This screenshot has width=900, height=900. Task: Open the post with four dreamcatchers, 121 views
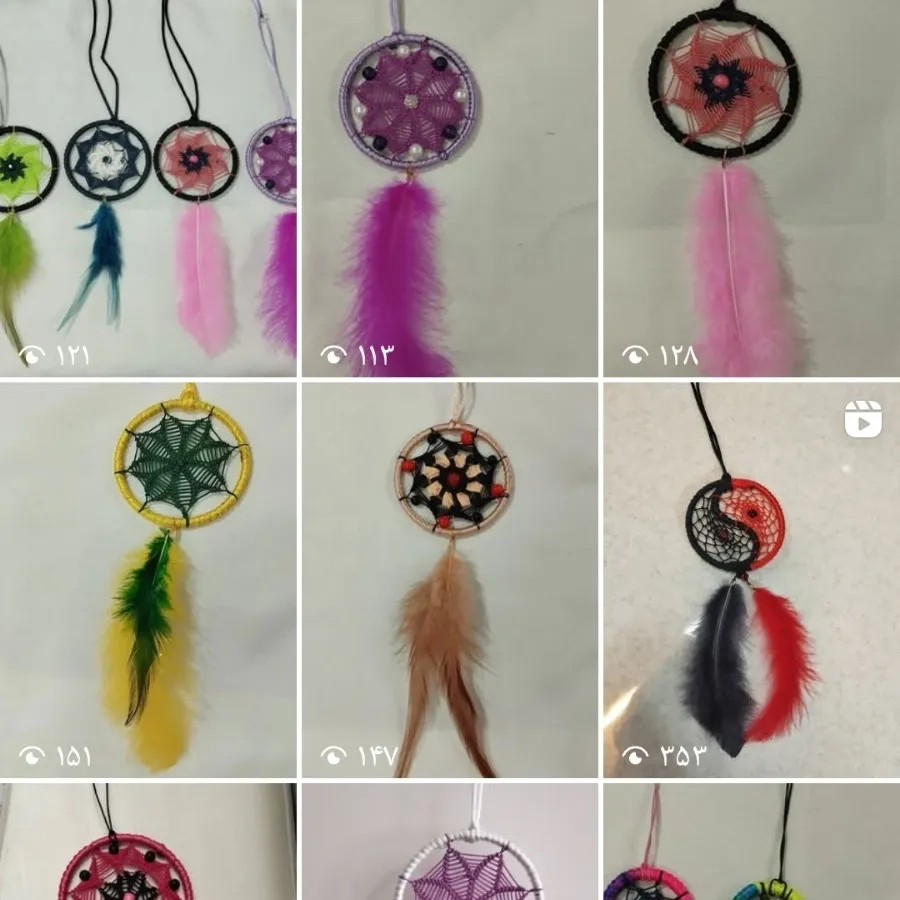pos(148,188)
